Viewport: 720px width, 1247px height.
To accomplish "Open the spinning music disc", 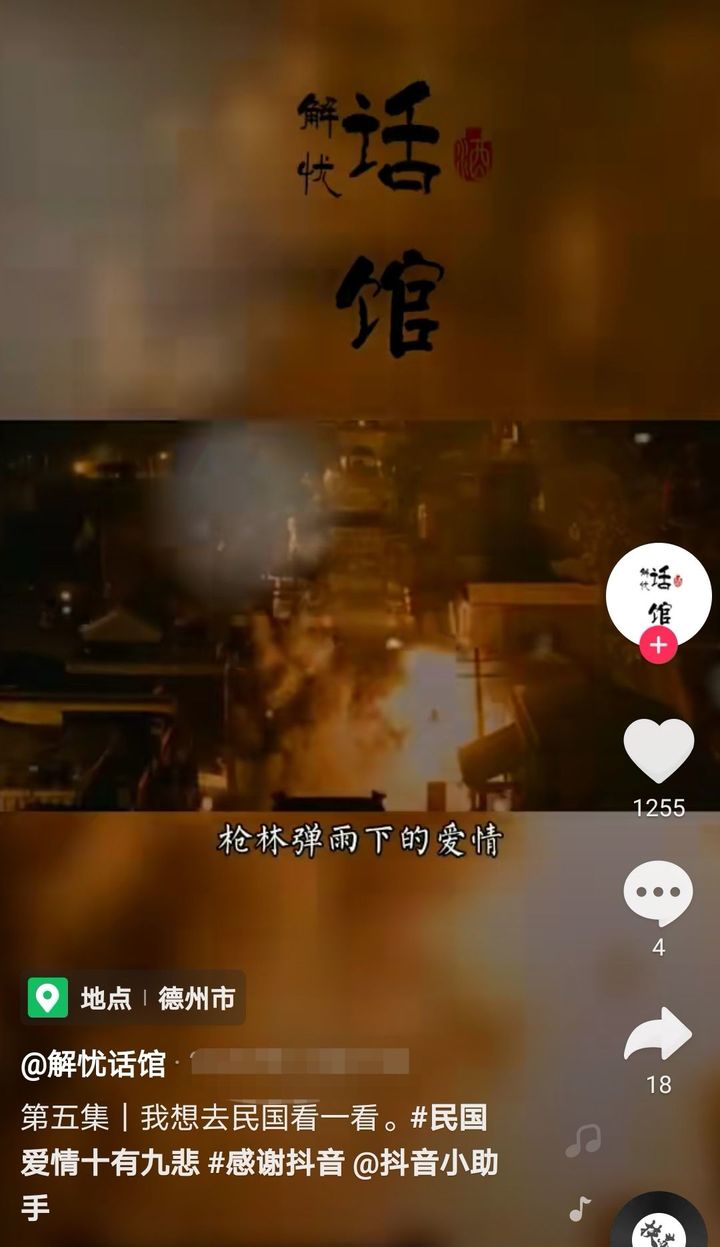I will tap(658, 1226).
